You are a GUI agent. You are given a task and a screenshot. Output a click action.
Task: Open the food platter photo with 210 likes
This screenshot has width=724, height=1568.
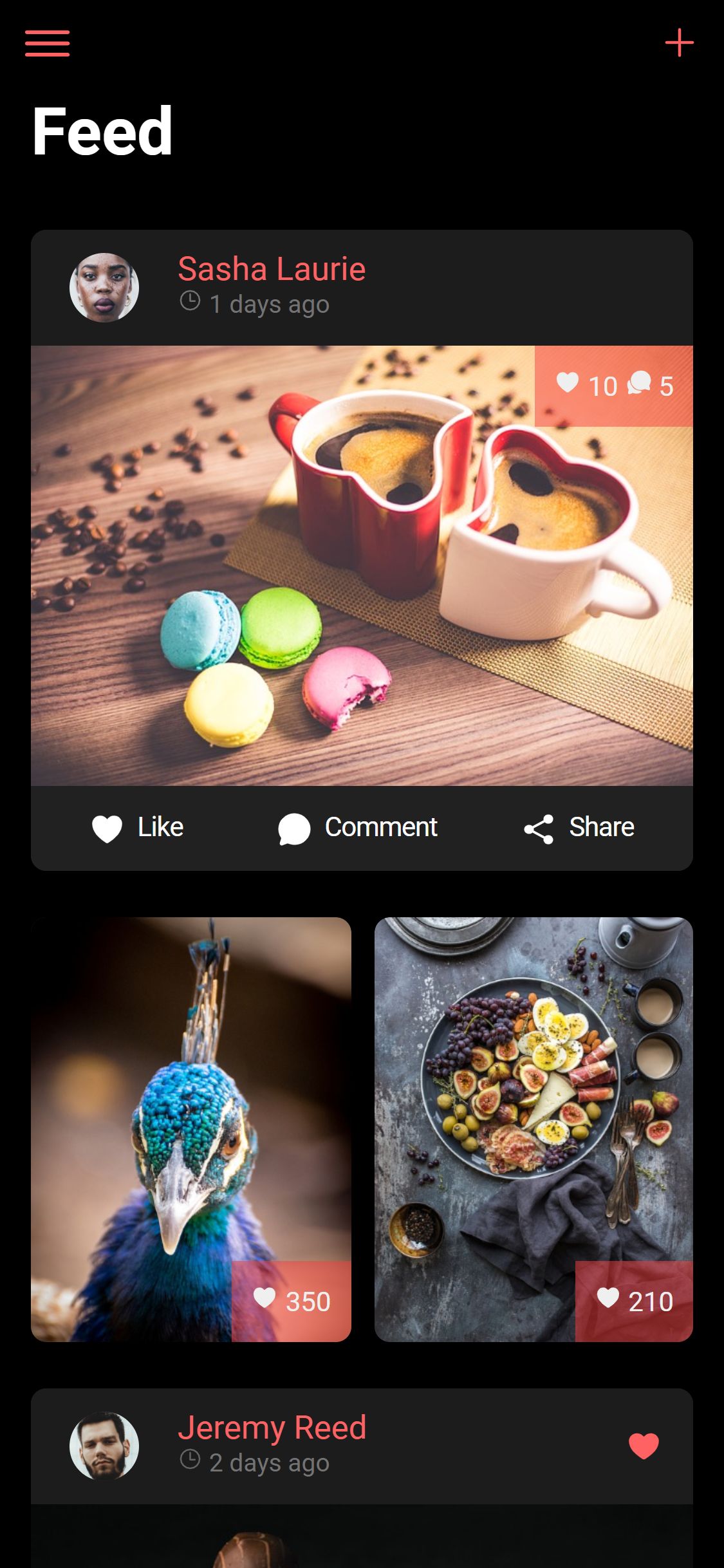pyautogui.click(x=534, y=1130)
